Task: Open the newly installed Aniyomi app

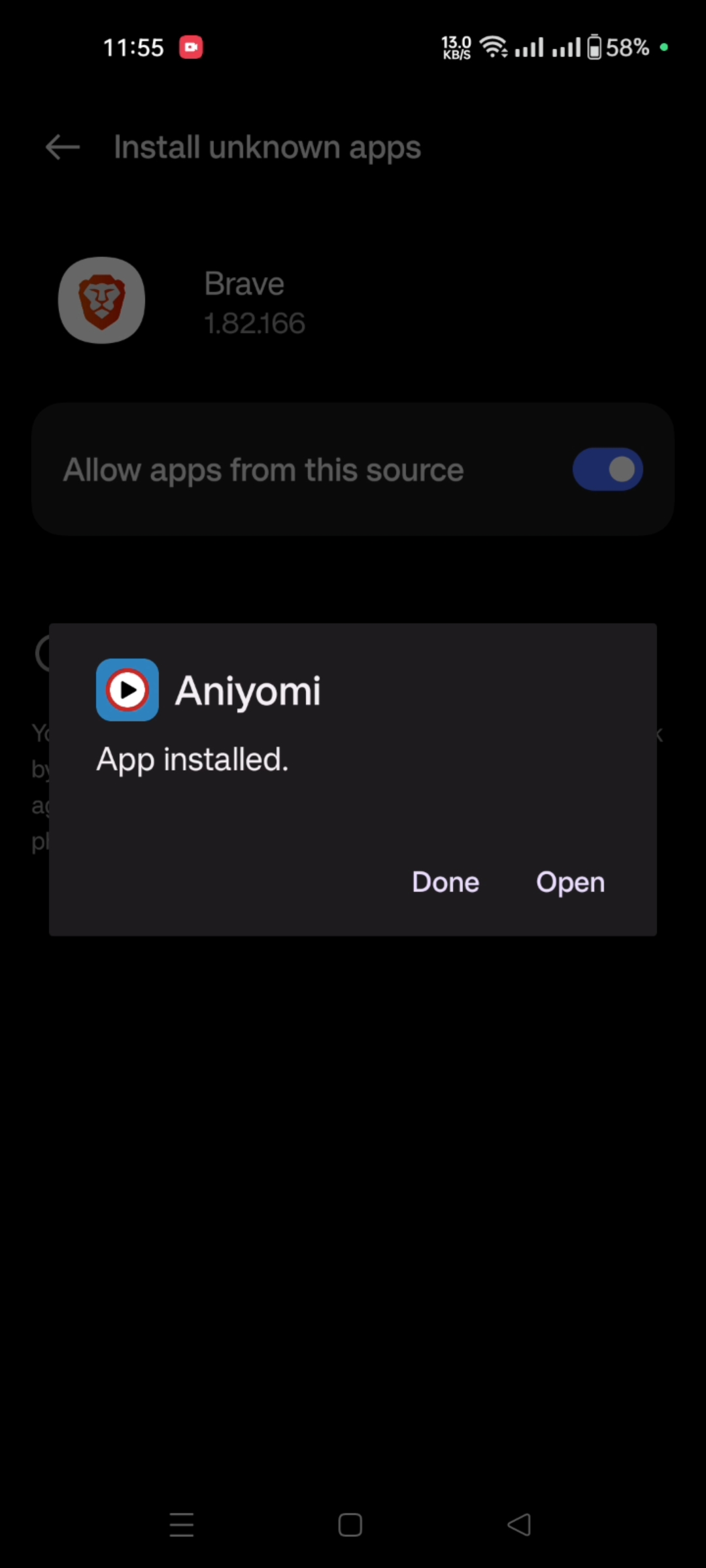Action: (570, 883)
